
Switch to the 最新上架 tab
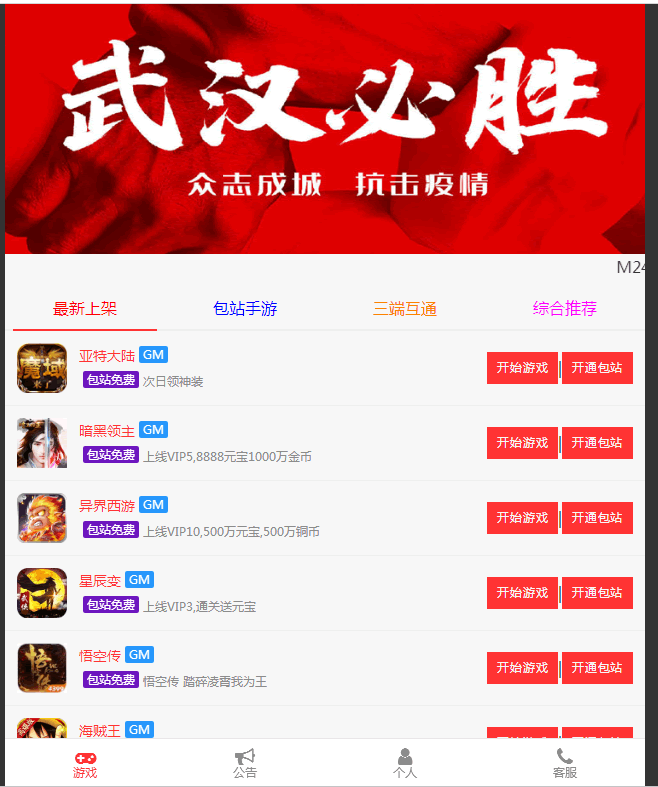85,309
